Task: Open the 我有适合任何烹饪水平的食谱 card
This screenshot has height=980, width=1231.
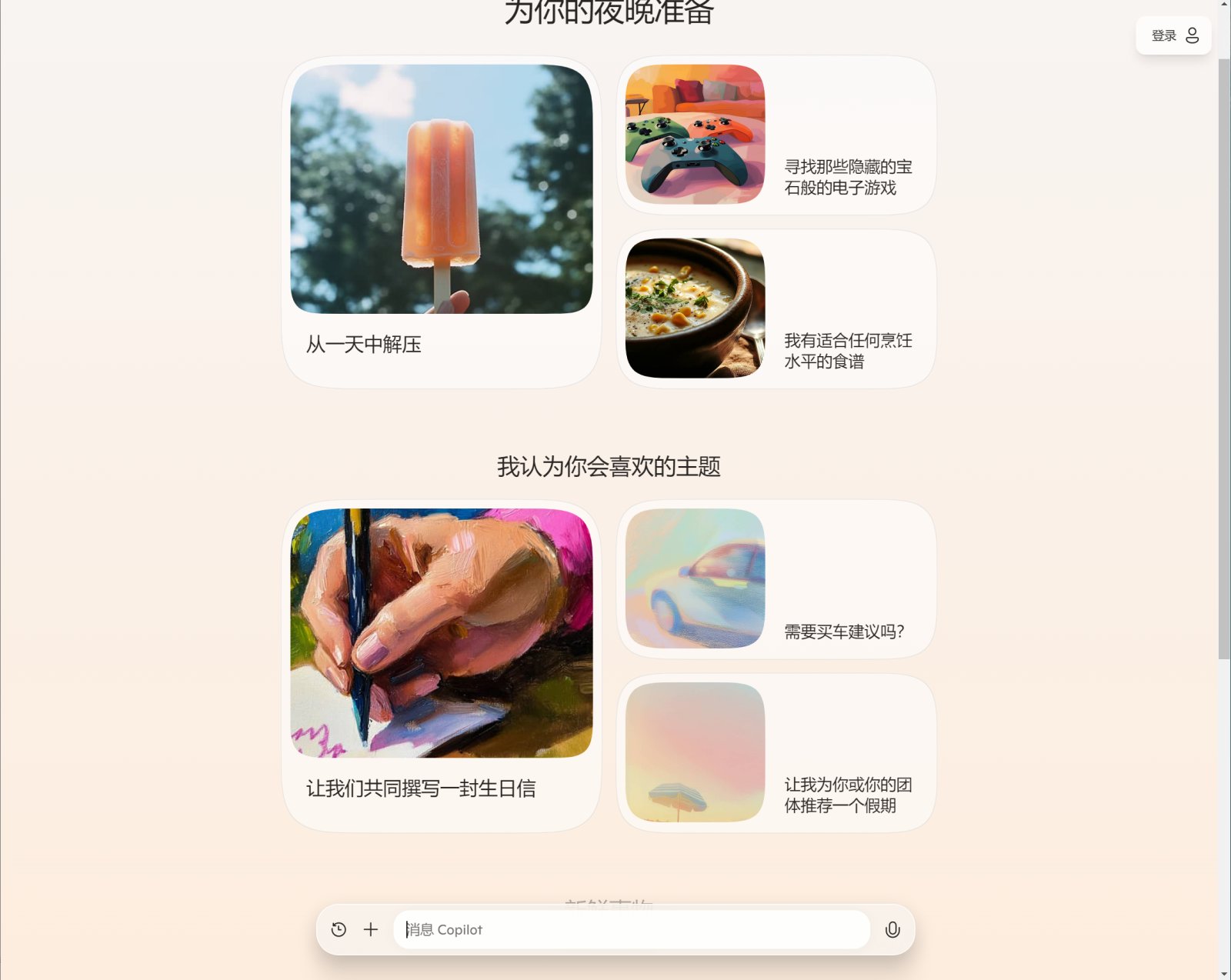Action: click(776, 309)
